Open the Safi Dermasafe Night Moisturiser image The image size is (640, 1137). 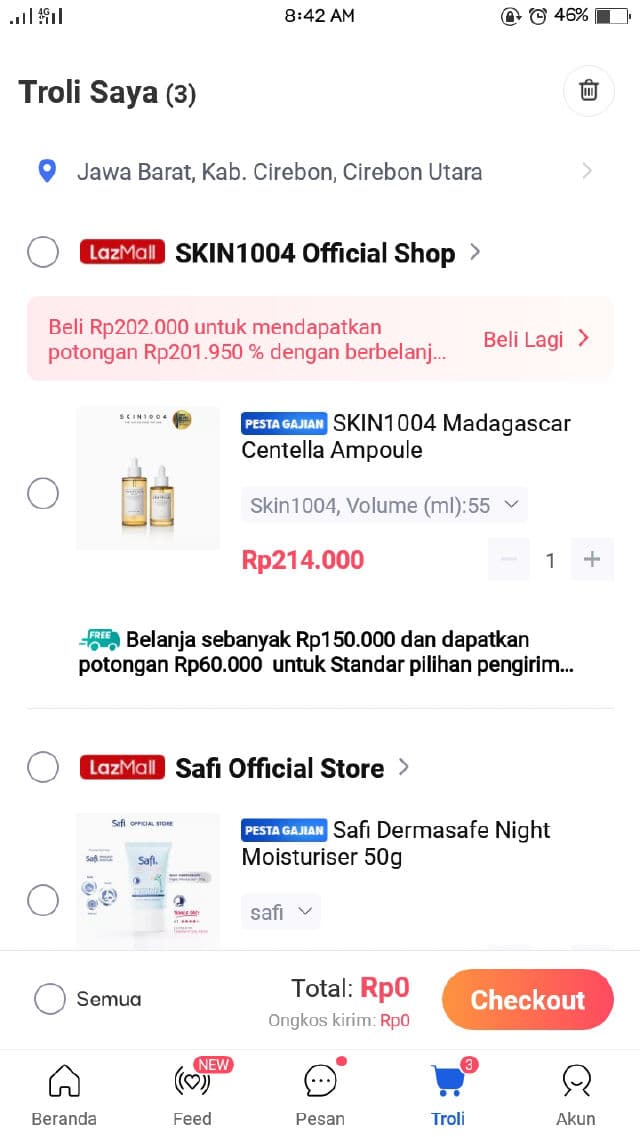[148, 880]
